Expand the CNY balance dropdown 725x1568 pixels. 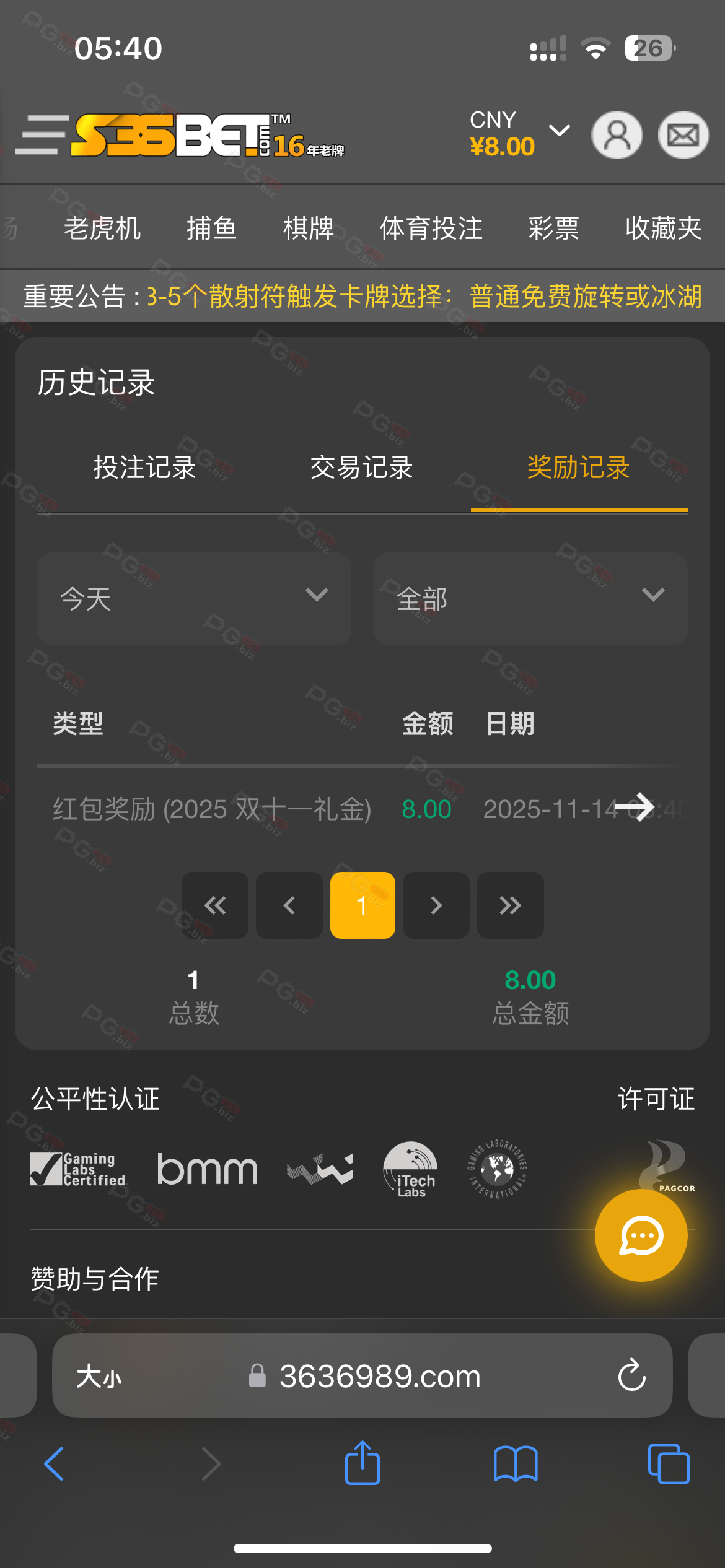559,131
